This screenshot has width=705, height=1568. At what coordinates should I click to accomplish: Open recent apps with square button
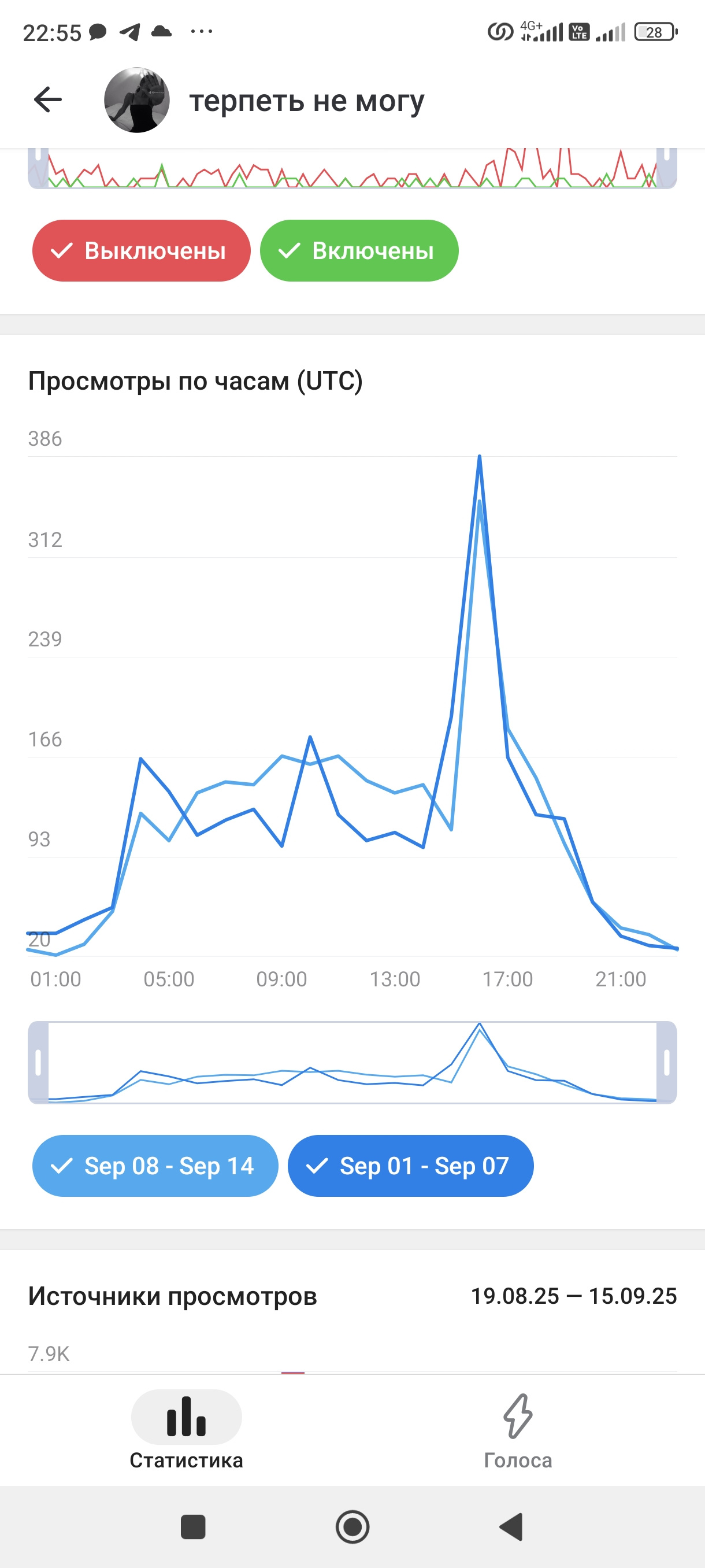[194, 1526]
